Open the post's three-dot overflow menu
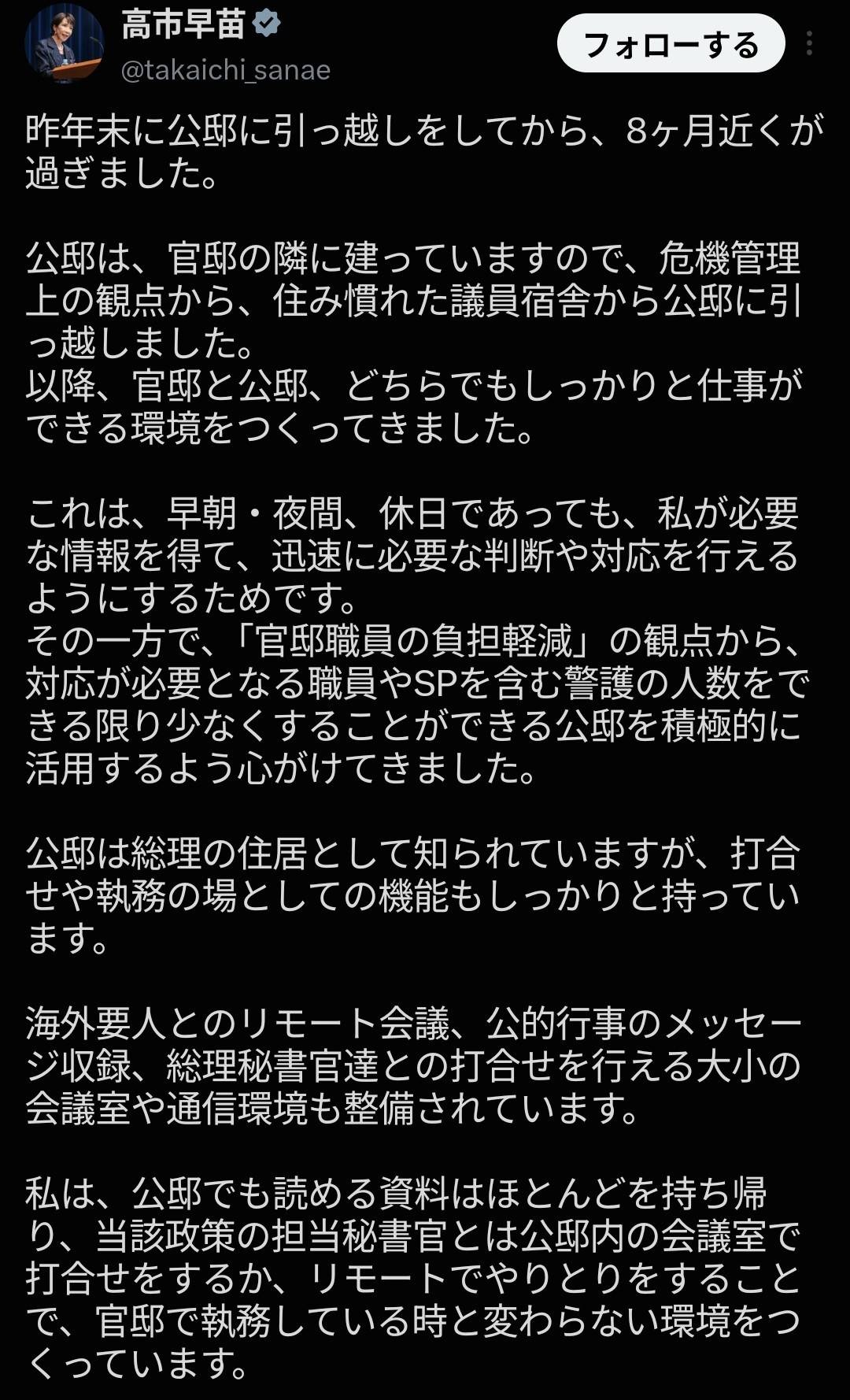This screenshot has height=1400, width=850. tap(809, 43)
